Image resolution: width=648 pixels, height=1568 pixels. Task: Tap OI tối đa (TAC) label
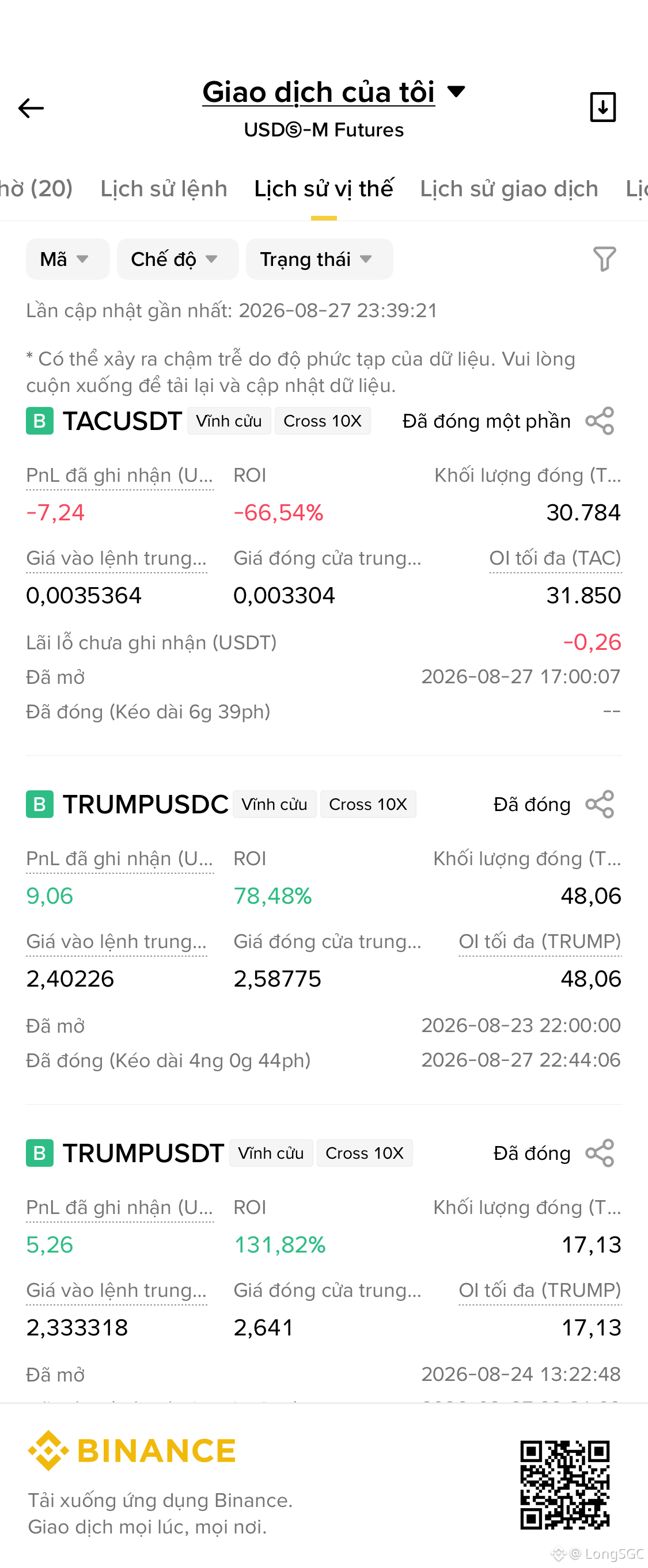(555, 558)
